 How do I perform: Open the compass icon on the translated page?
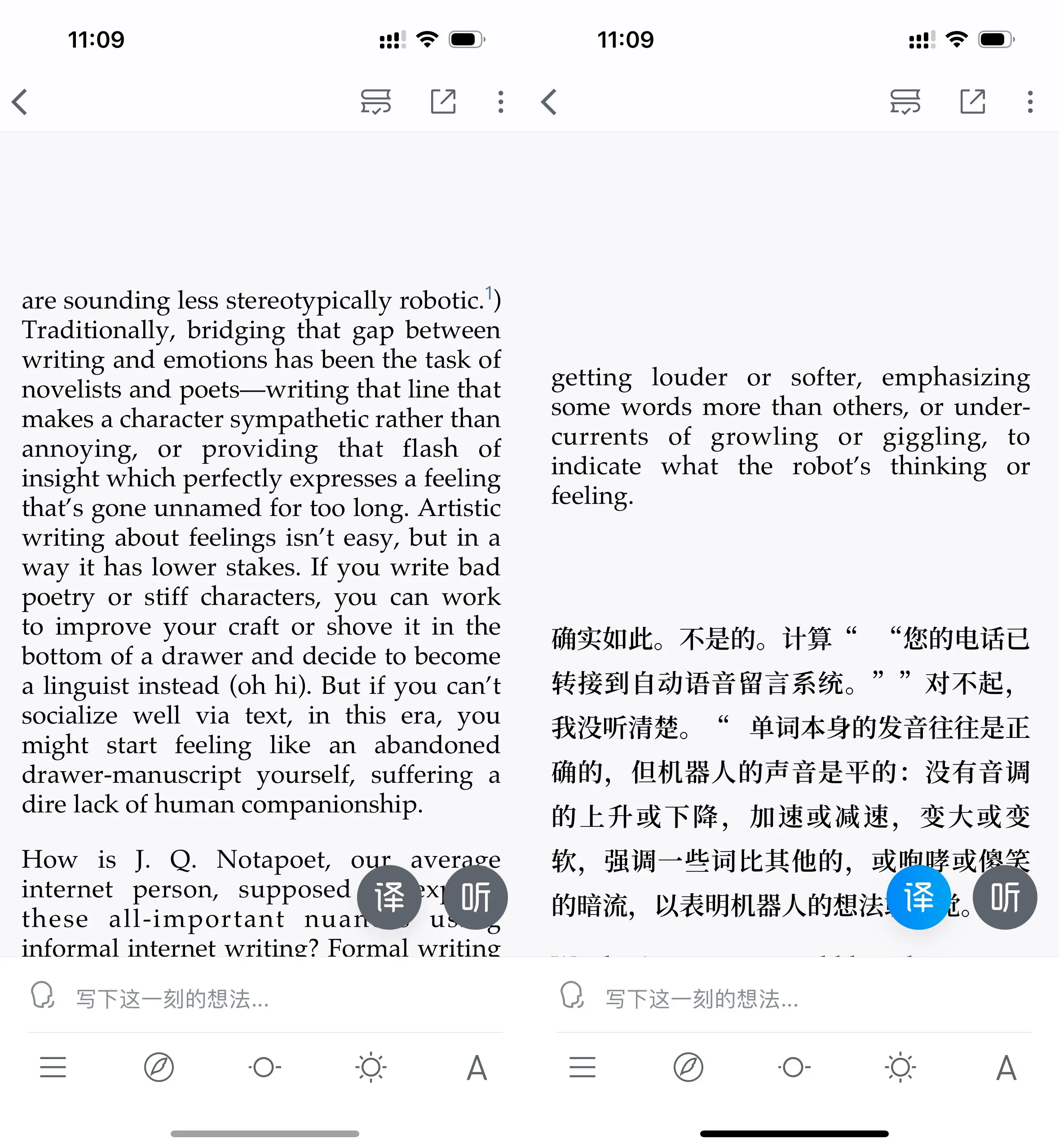click(688, 1067)
